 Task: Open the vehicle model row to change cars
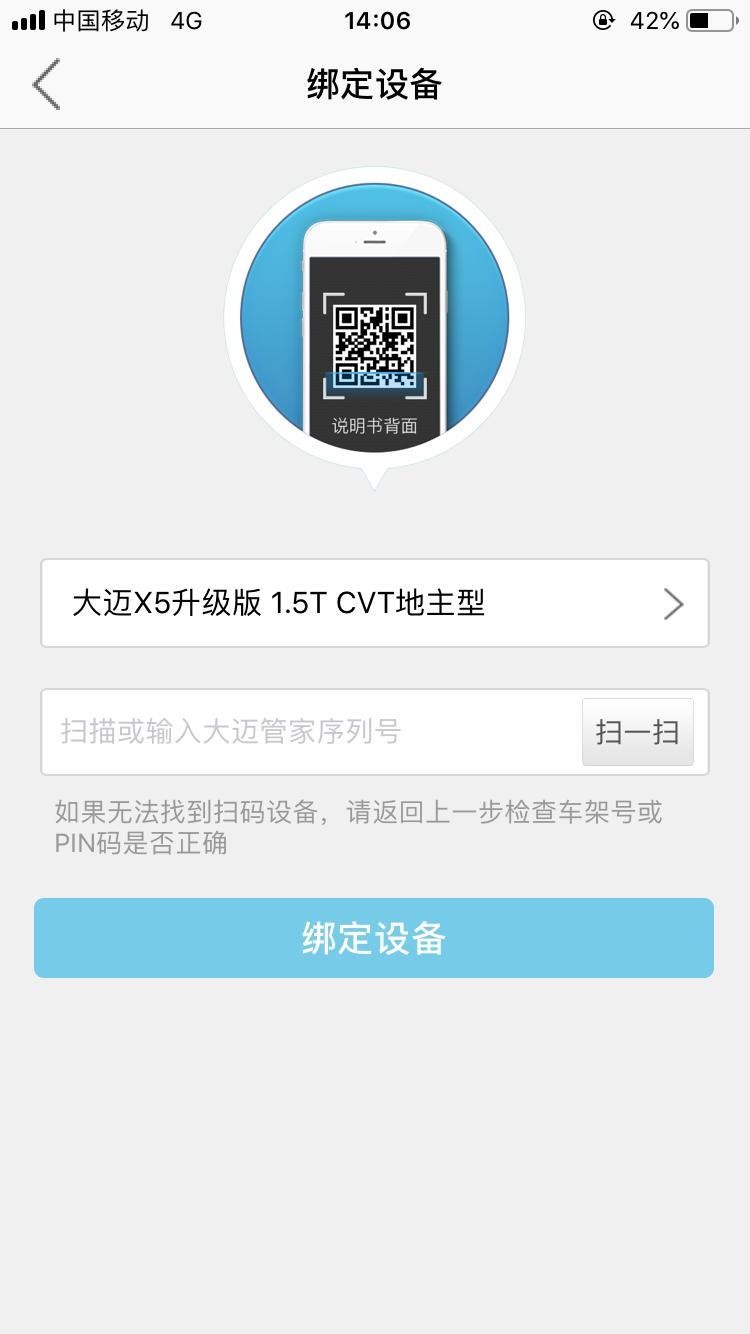pos(375,603)
